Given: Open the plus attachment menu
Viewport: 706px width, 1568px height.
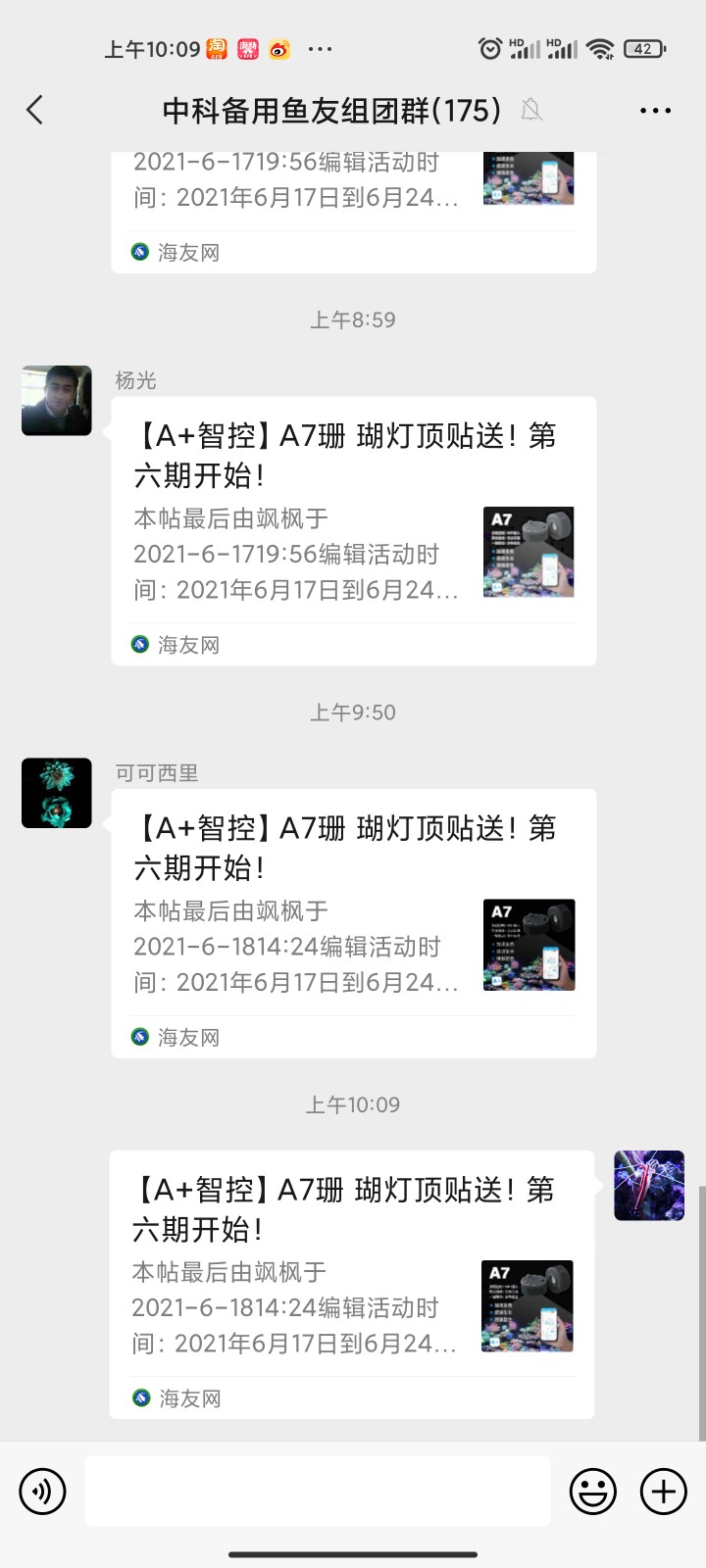Looking at the screenshot, I should [664, 1492].
